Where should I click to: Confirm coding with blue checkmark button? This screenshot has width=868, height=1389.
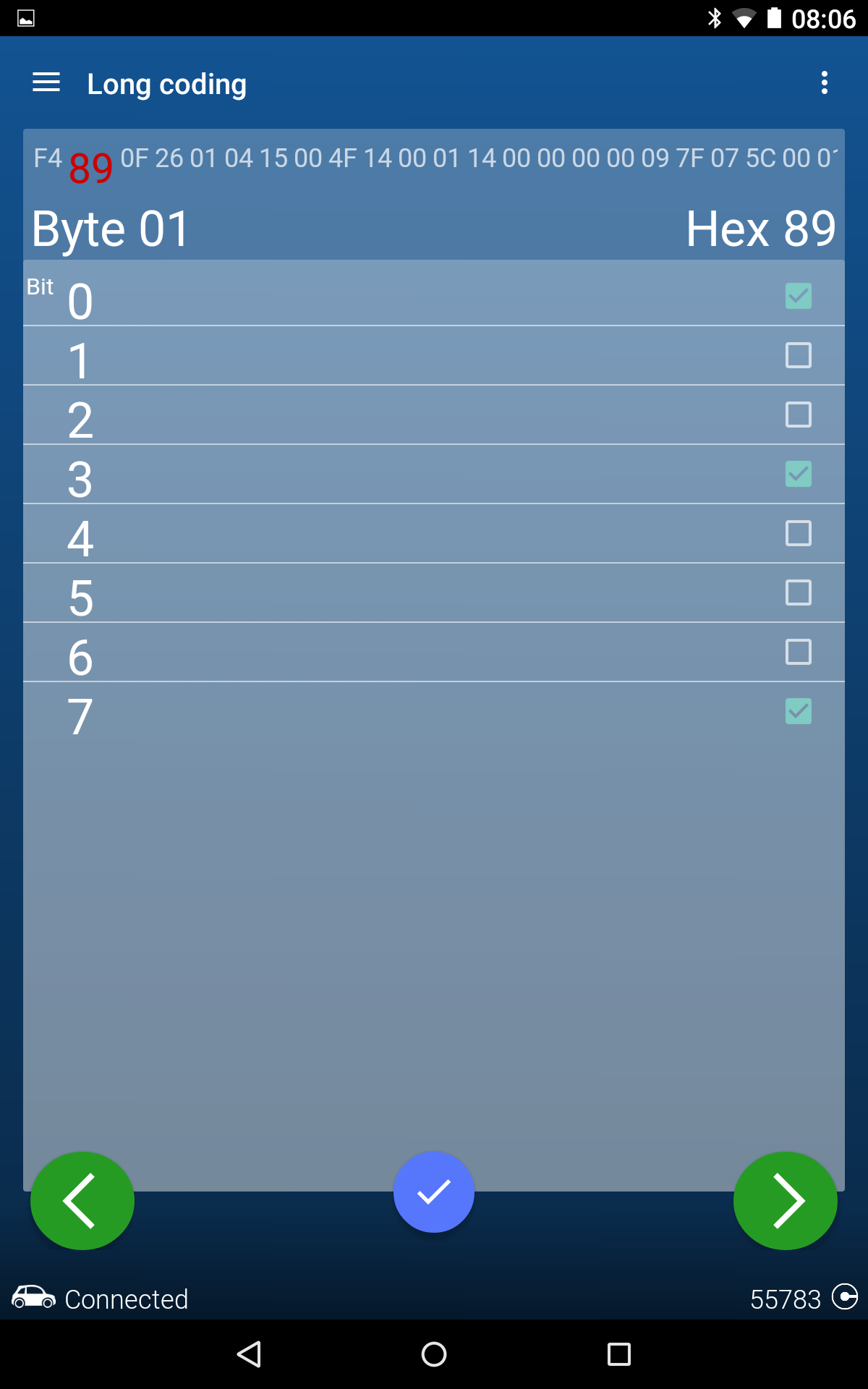[434, 1192]
